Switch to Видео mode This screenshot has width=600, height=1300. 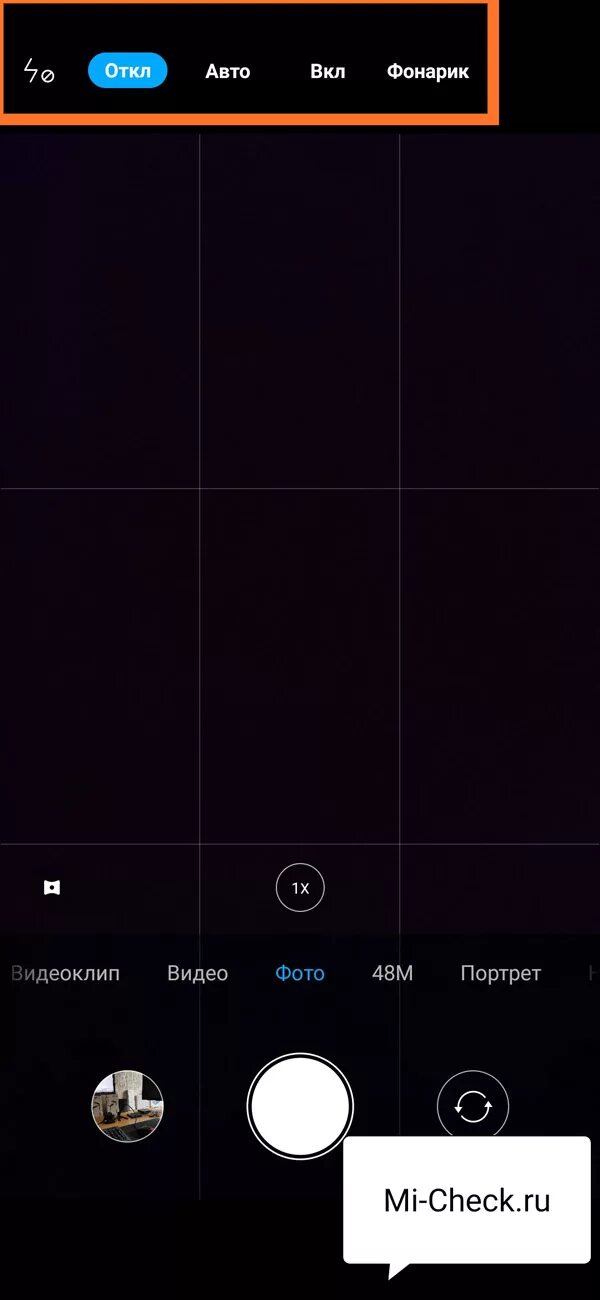pos(198,973)
